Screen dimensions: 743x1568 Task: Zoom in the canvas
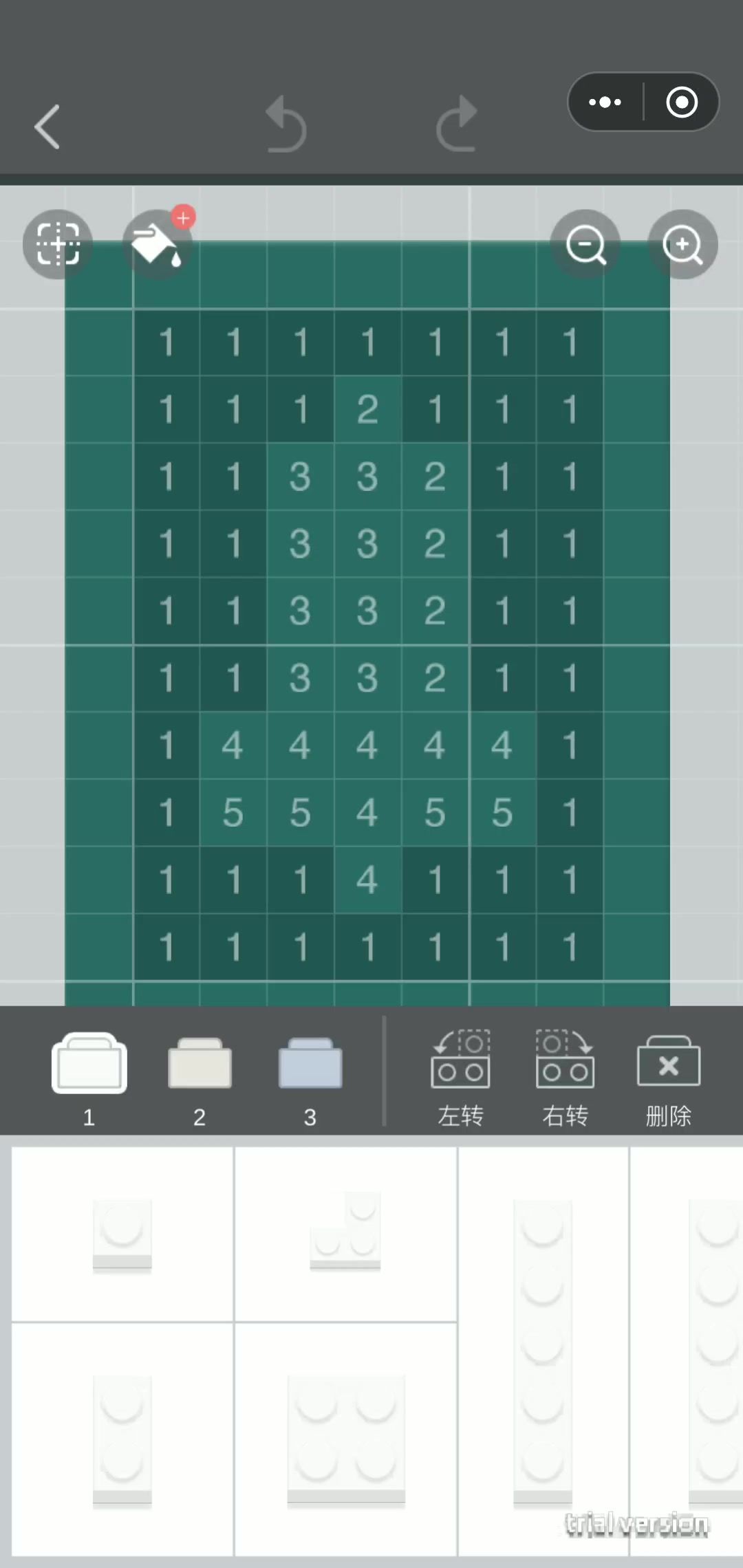pos(682,245)
